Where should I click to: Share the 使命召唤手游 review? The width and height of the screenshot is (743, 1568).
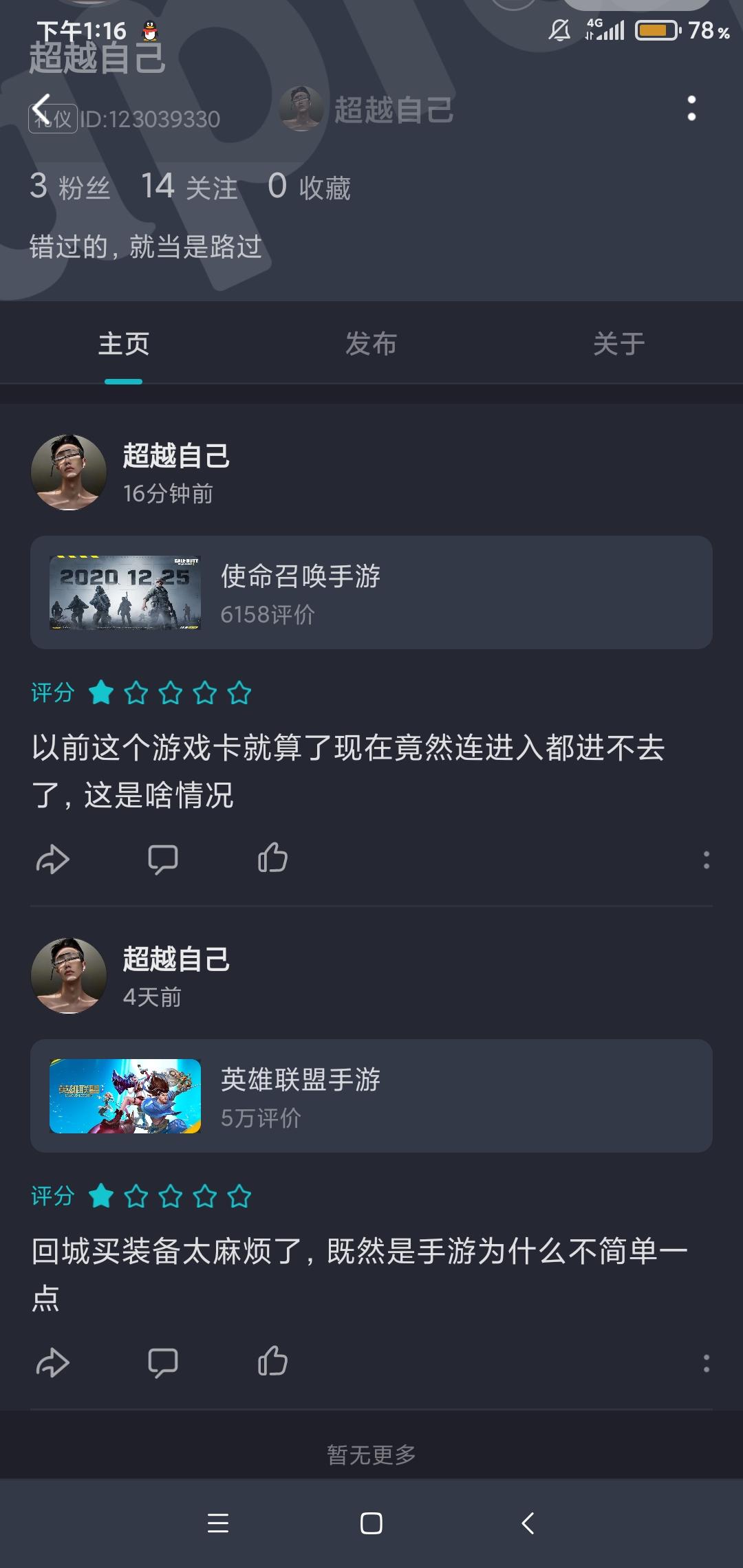click(53, 860)
